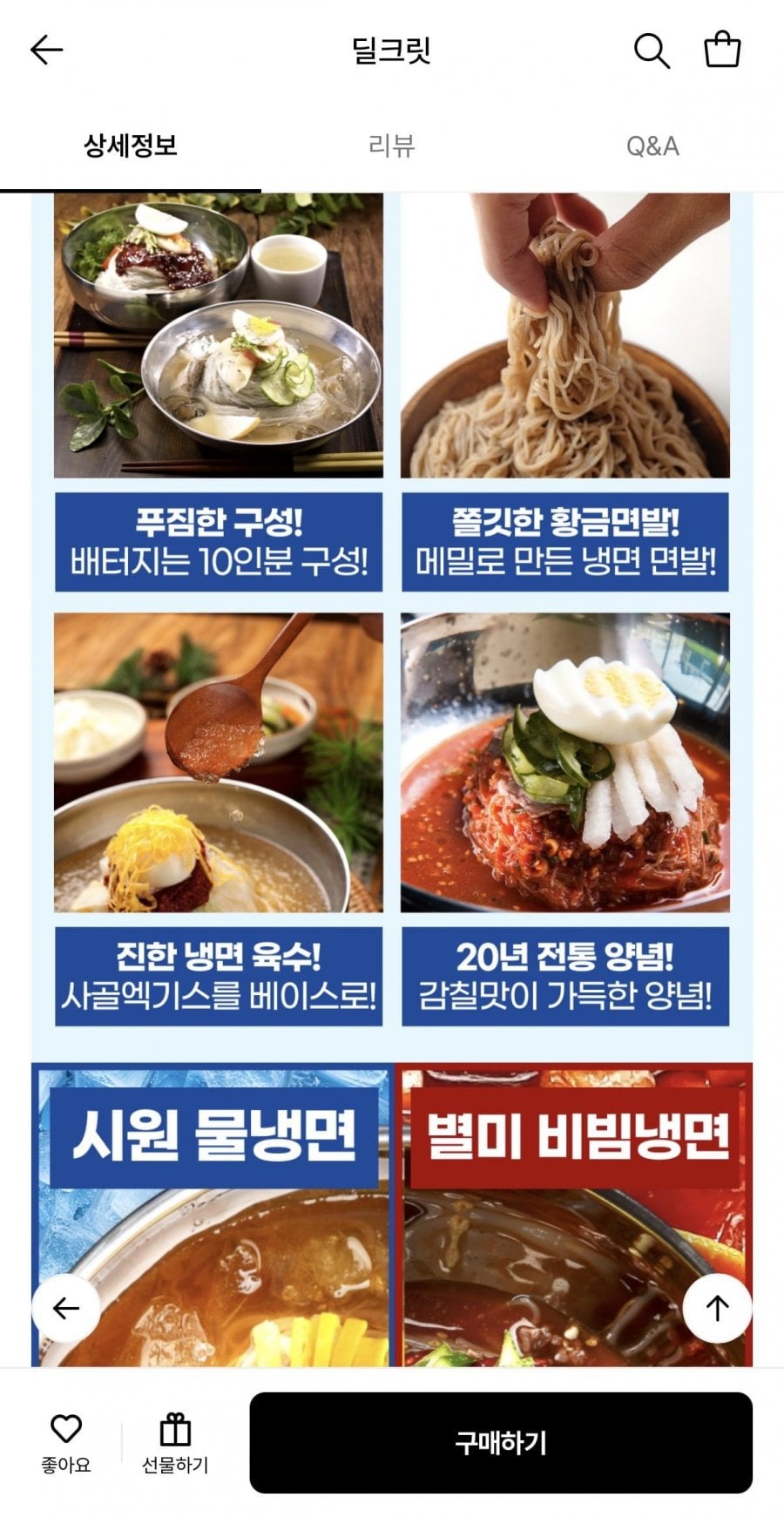
Task: Open the Q&A tab
Action: coord(652,146)
